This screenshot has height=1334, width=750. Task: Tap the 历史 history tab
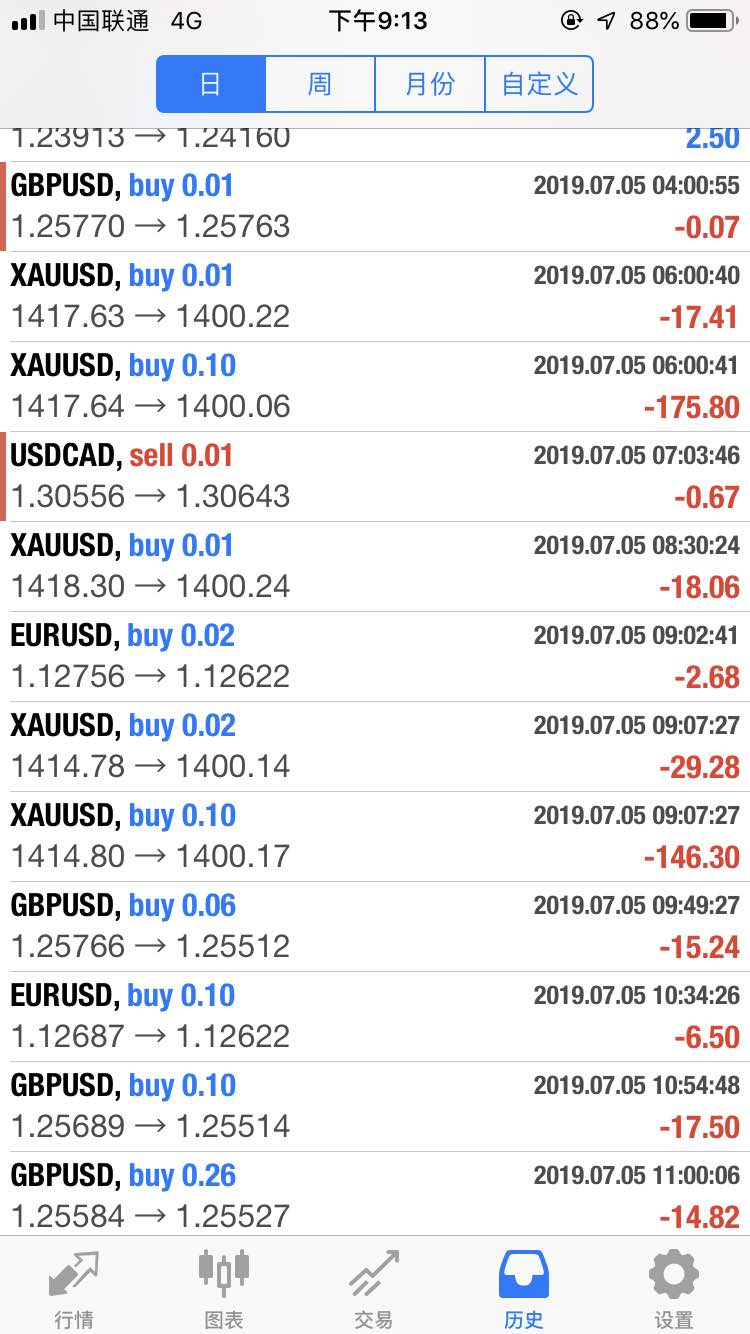click(x=524, y=1287)
